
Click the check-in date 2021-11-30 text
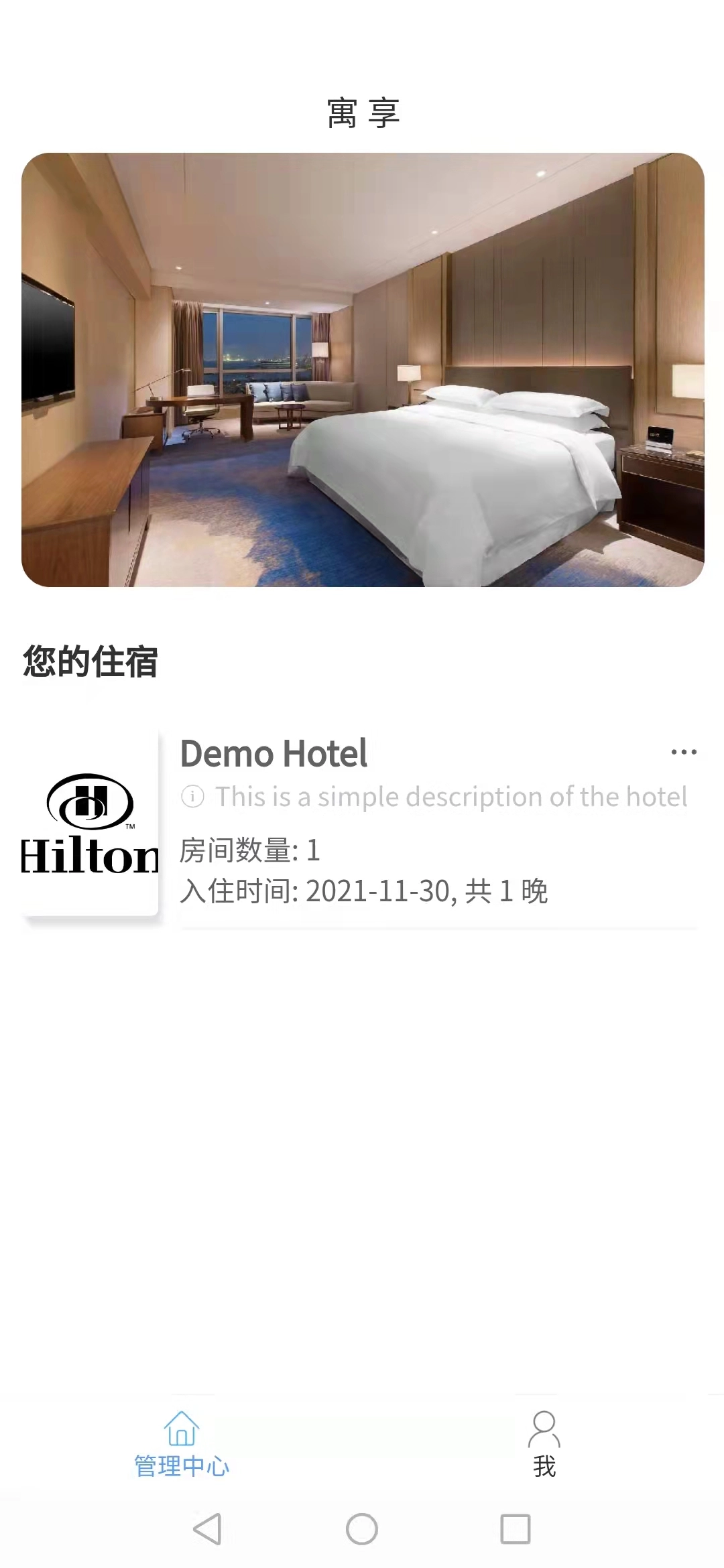(x=365, y=889)
